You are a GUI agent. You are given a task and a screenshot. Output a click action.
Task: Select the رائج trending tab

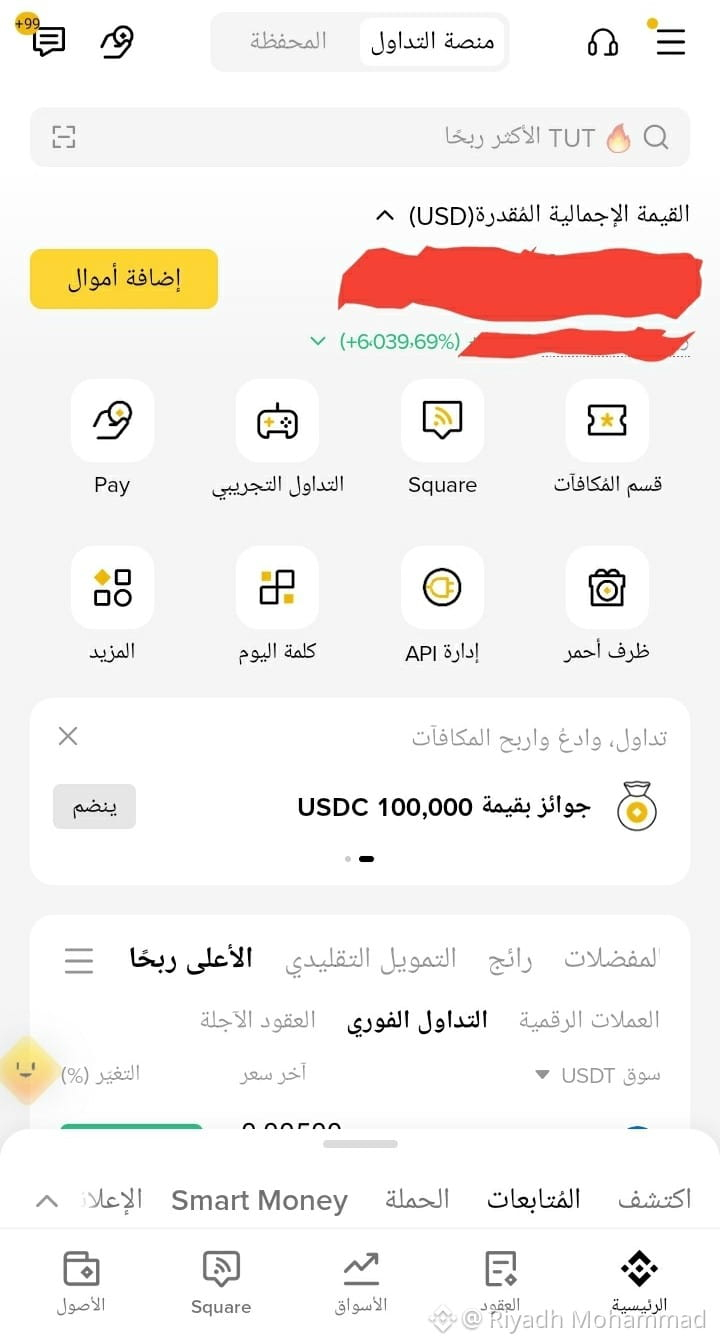click(510, 960)
